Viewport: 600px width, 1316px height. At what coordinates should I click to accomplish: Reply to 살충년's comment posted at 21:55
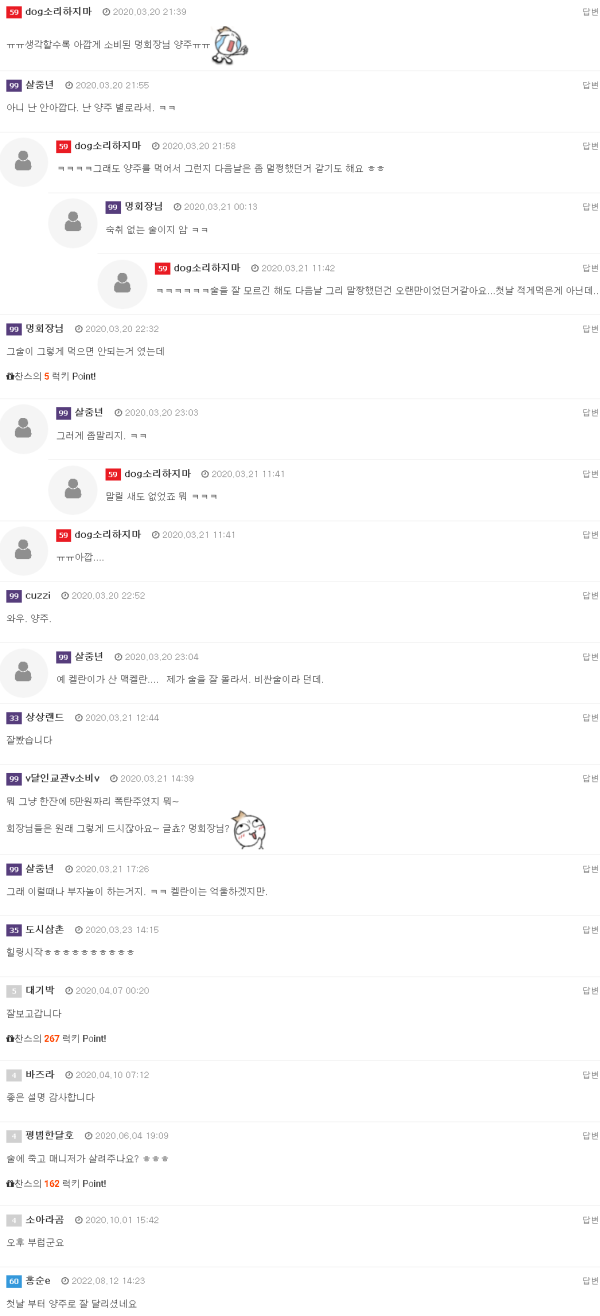click(x=590, y=85)
